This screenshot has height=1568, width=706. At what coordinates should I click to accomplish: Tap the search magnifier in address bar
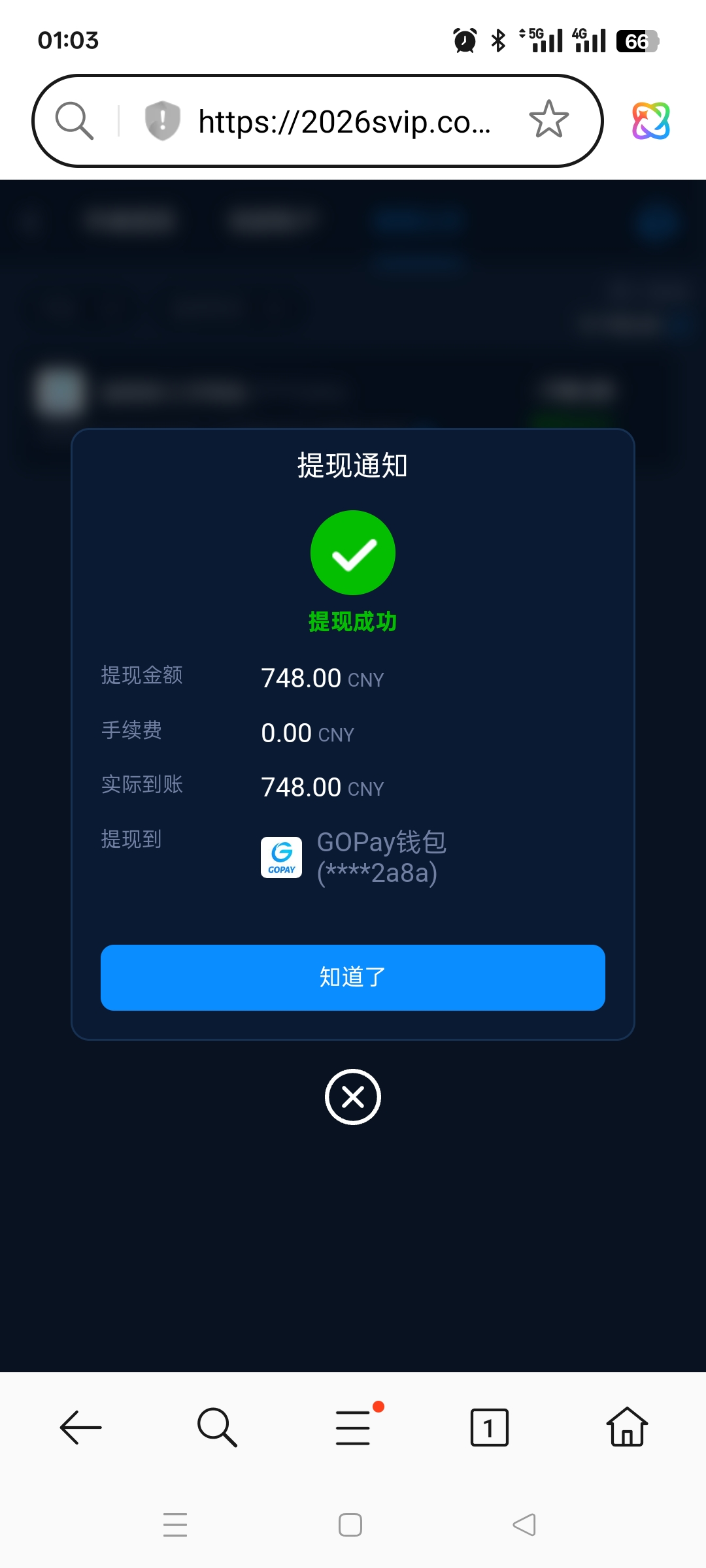coord(74,121)
